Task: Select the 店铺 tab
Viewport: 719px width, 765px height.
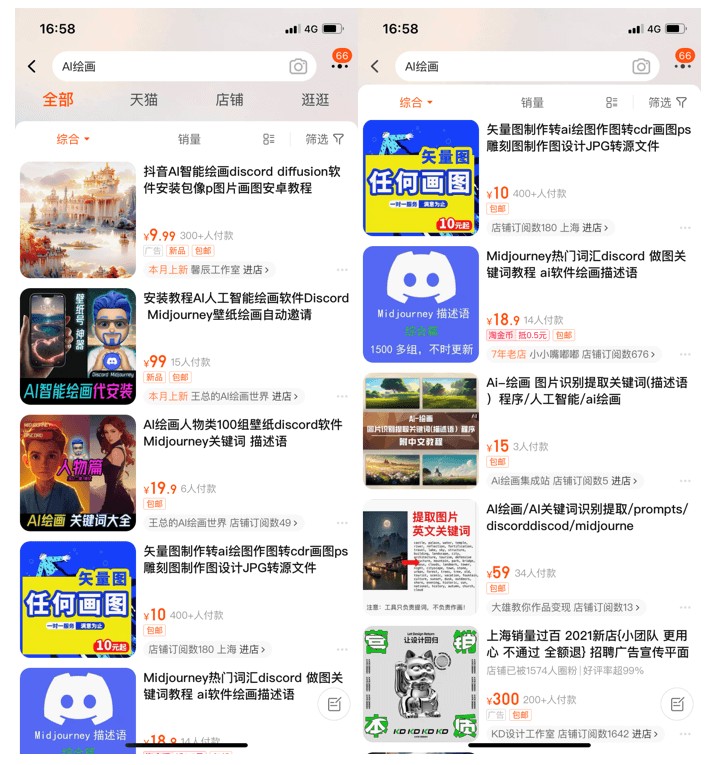Action: pyautogui.click(x=229, y=100)
